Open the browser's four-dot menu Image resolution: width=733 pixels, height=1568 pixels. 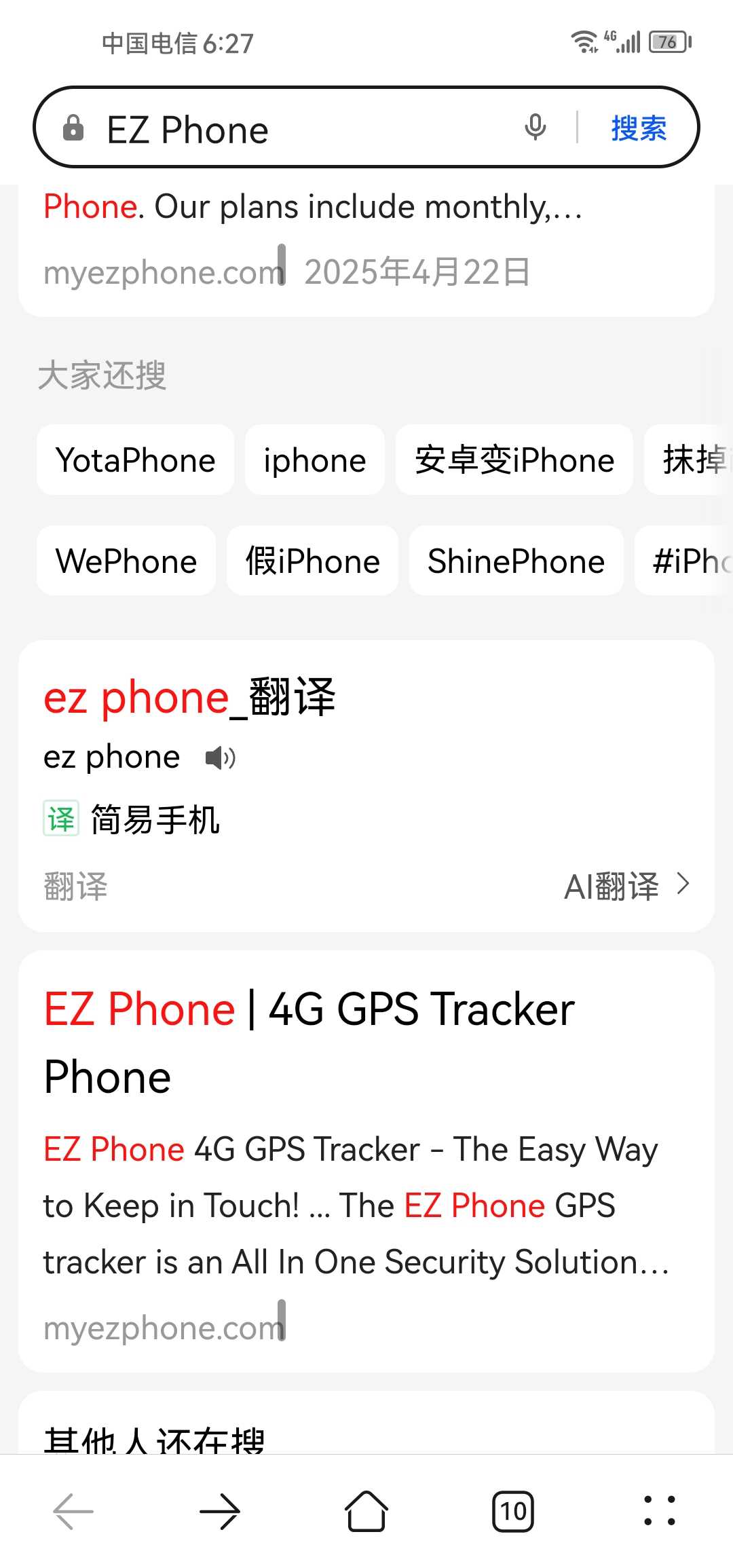[x=660, y=1512]
